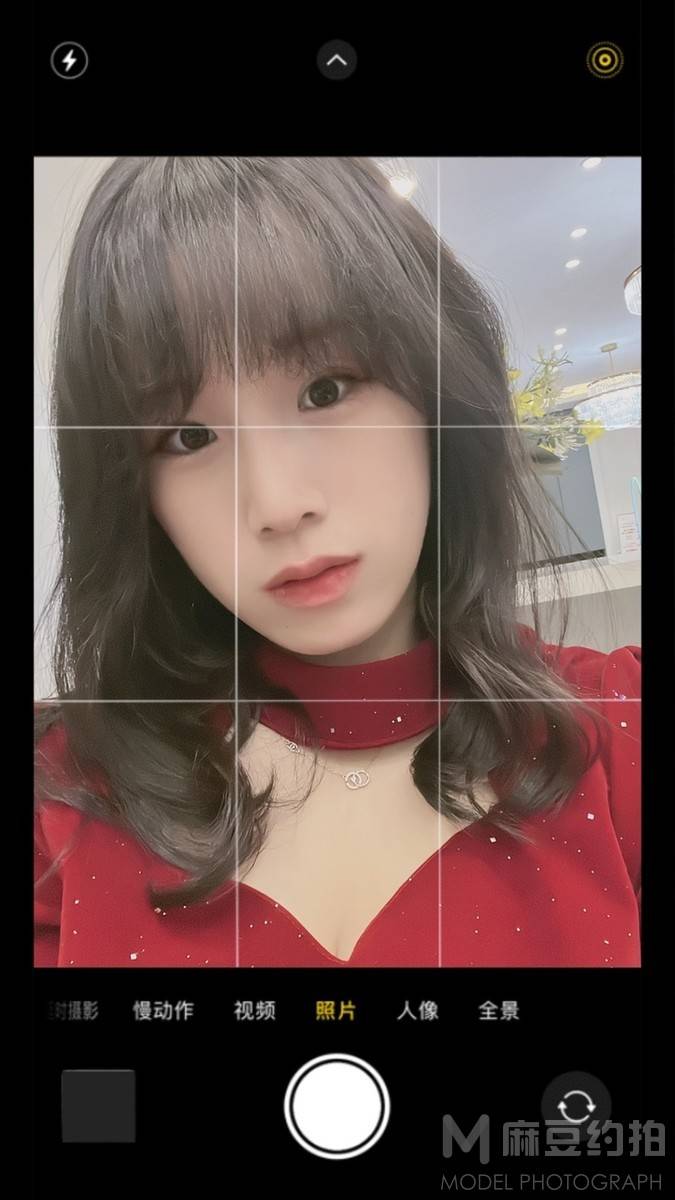Select the 照片 mode
This screenshot has width=675, height=1200.
pos(336,1010)
